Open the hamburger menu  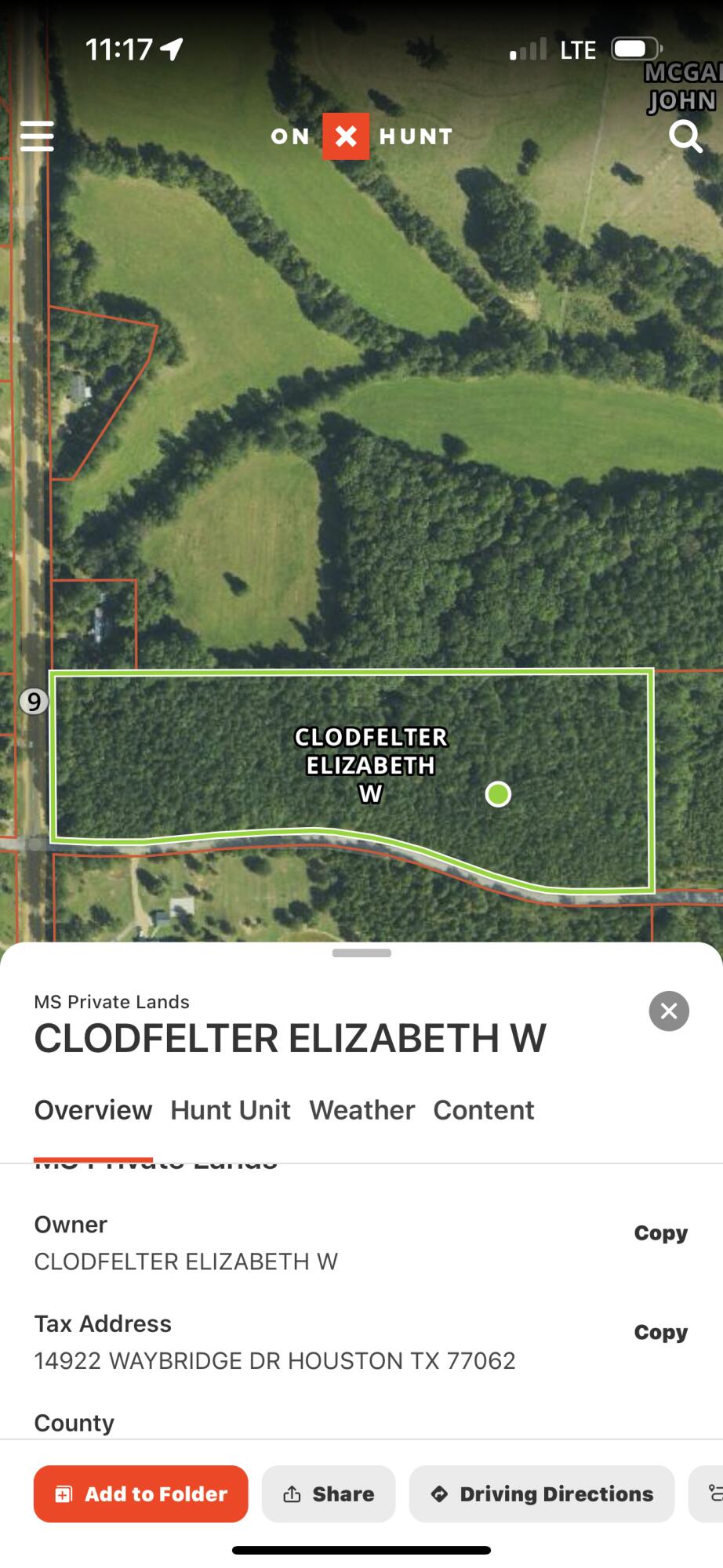[37, 136]
